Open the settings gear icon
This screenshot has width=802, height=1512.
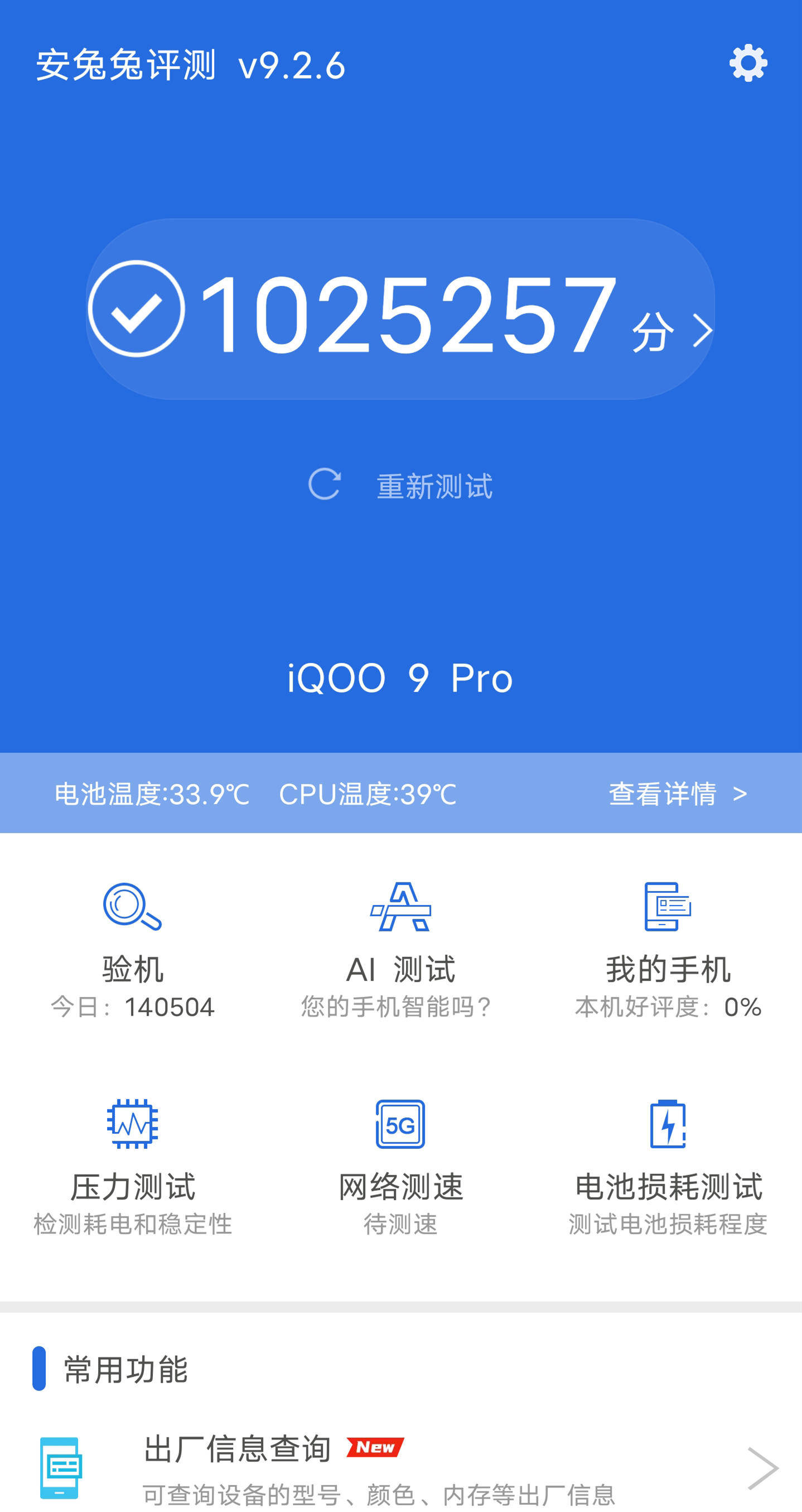(x=747, y=63)
